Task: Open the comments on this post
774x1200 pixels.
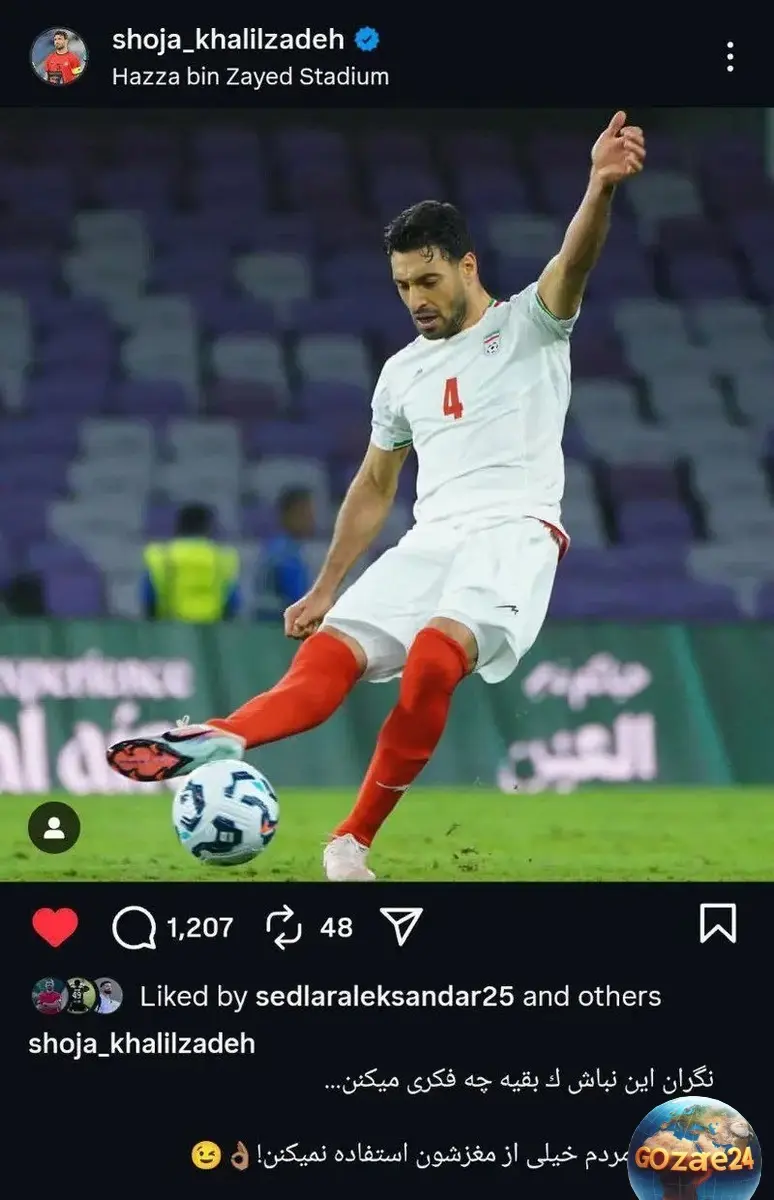Action: coord(134,928)
